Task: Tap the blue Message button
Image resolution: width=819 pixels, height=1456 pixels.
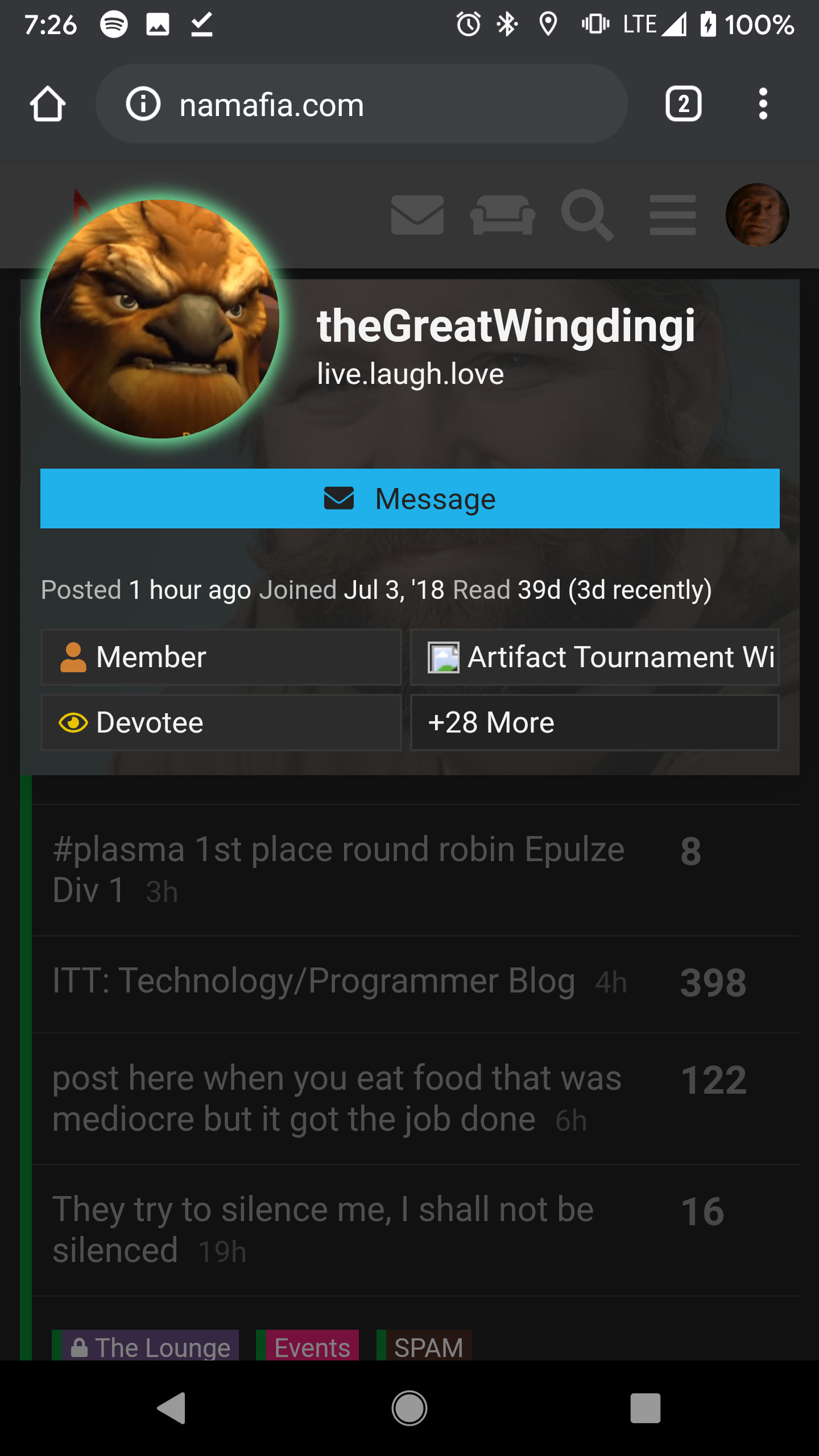Action: pyautogui.click(x=409, y=499)
